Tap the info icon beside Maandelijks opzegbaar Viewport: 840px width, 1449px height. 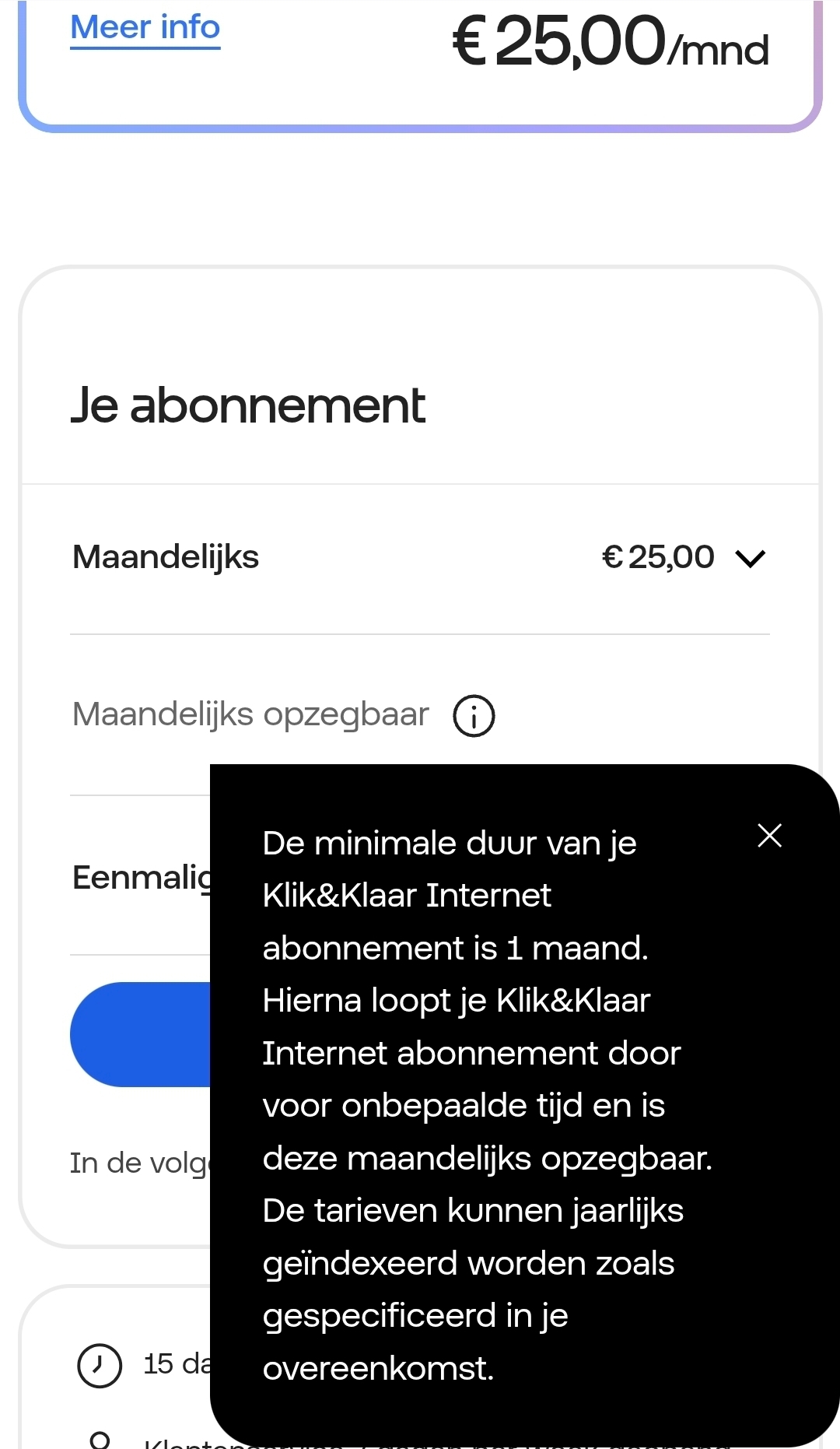coord(474,716)
